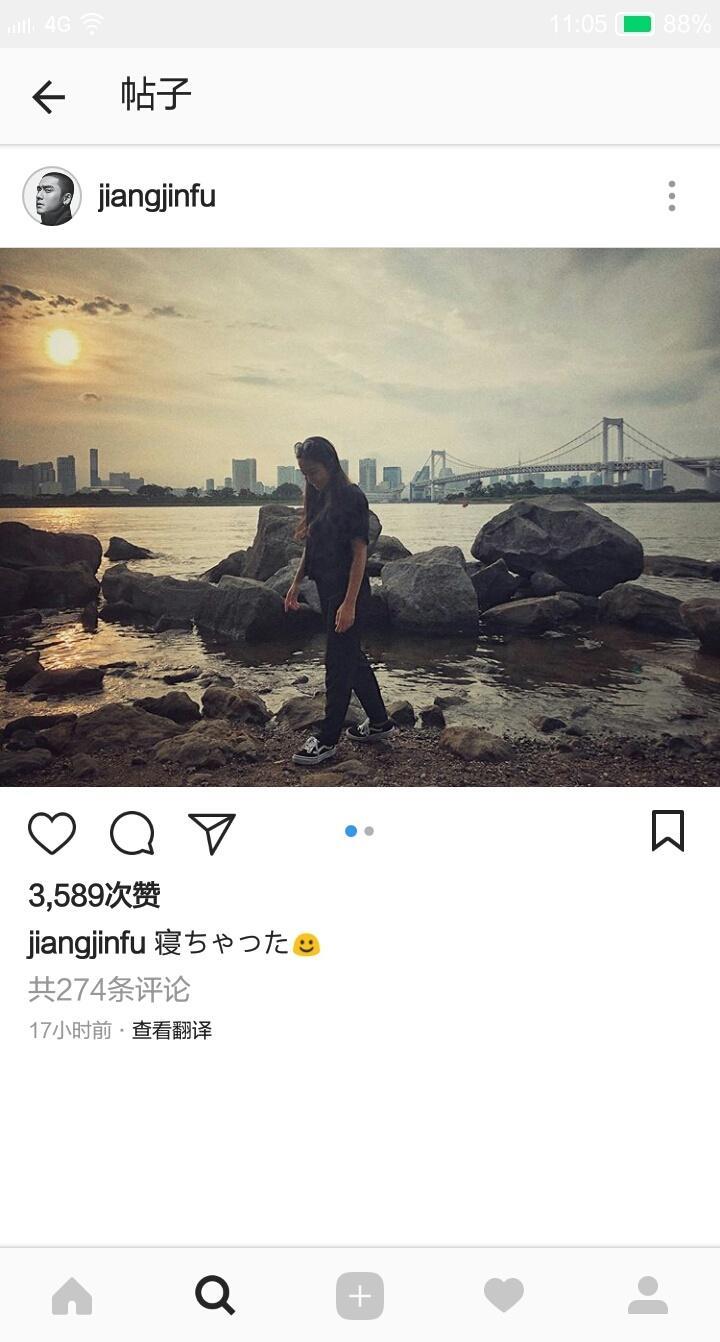This screenshot has height=1342, width=720.
Task: Share the post with the paper-plane icon
Action: point(212,833)
